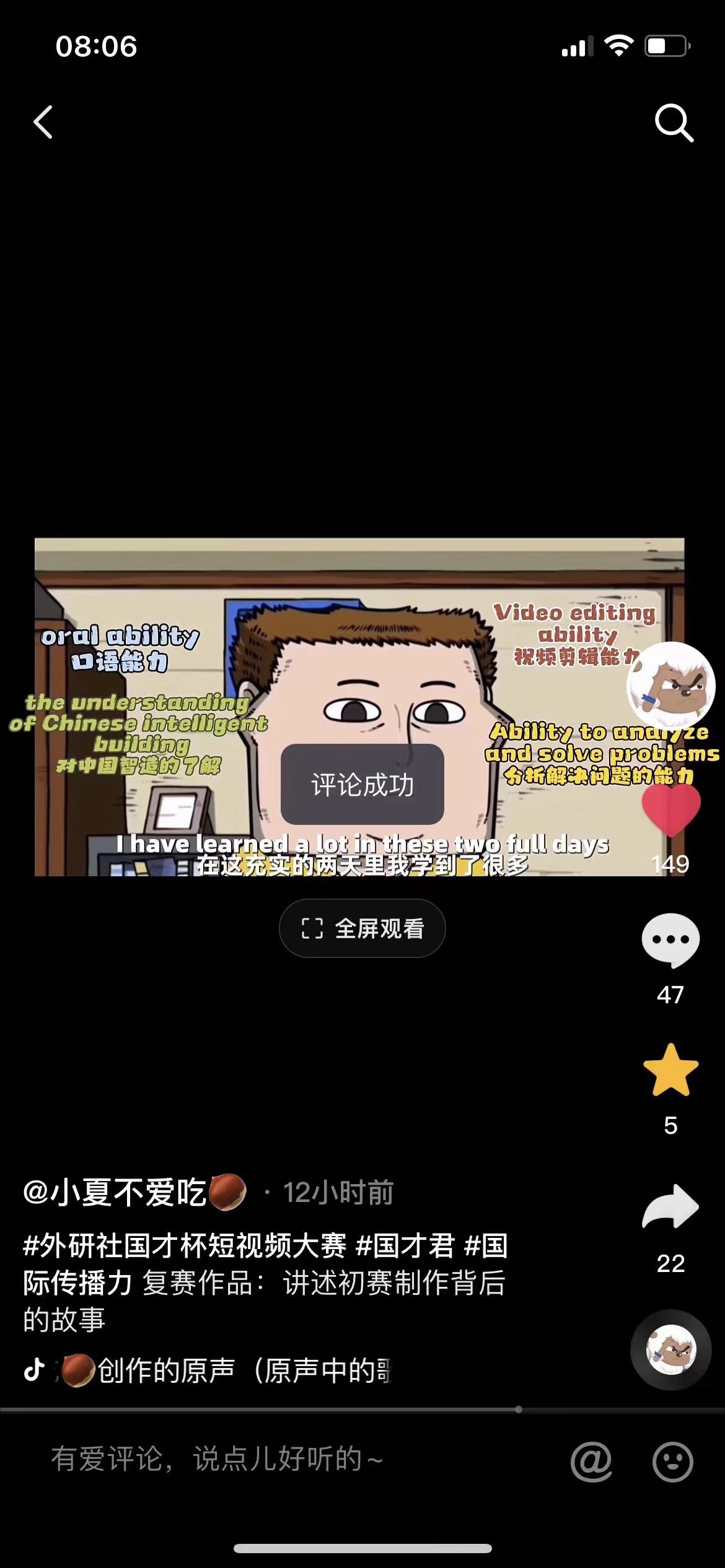Open the comments bubble with 47
725x1568 pixels.
(x=670, y=940)
